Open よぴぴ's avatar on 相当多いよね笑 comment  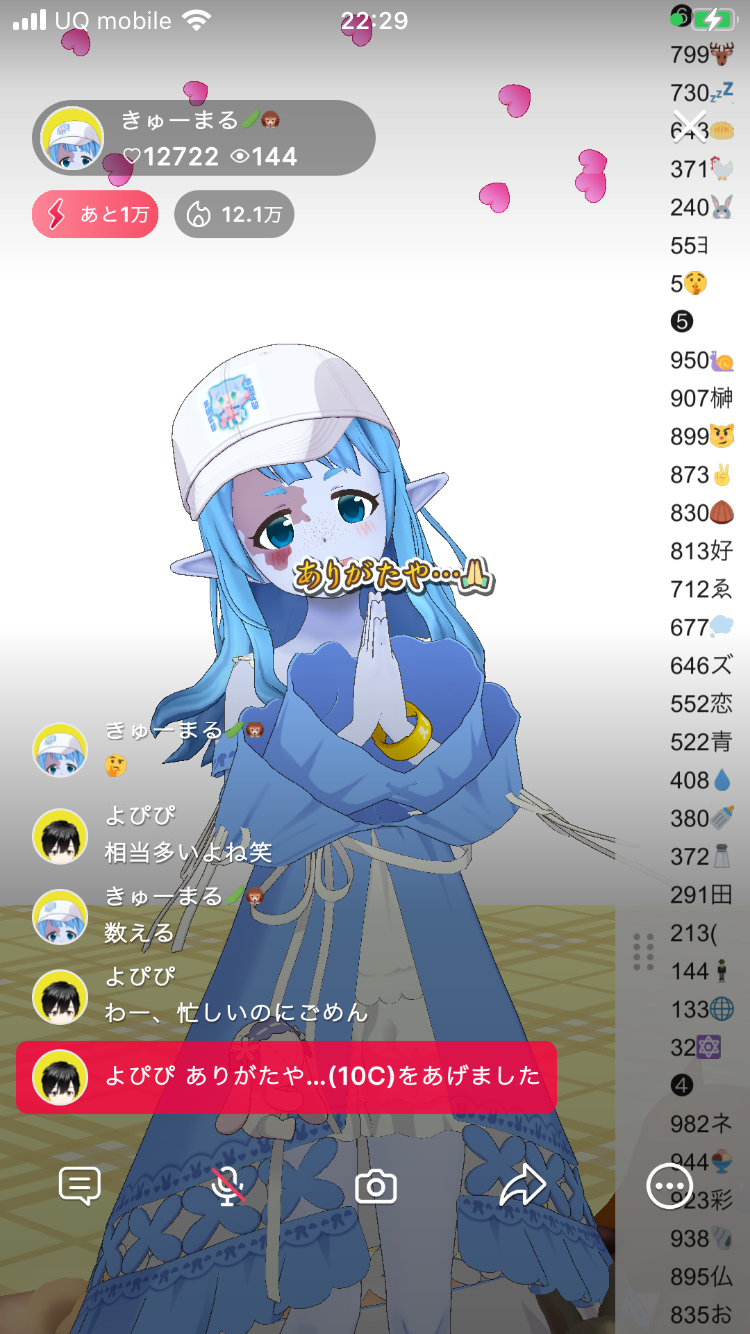pyautogui.click(x=60, y=834)
